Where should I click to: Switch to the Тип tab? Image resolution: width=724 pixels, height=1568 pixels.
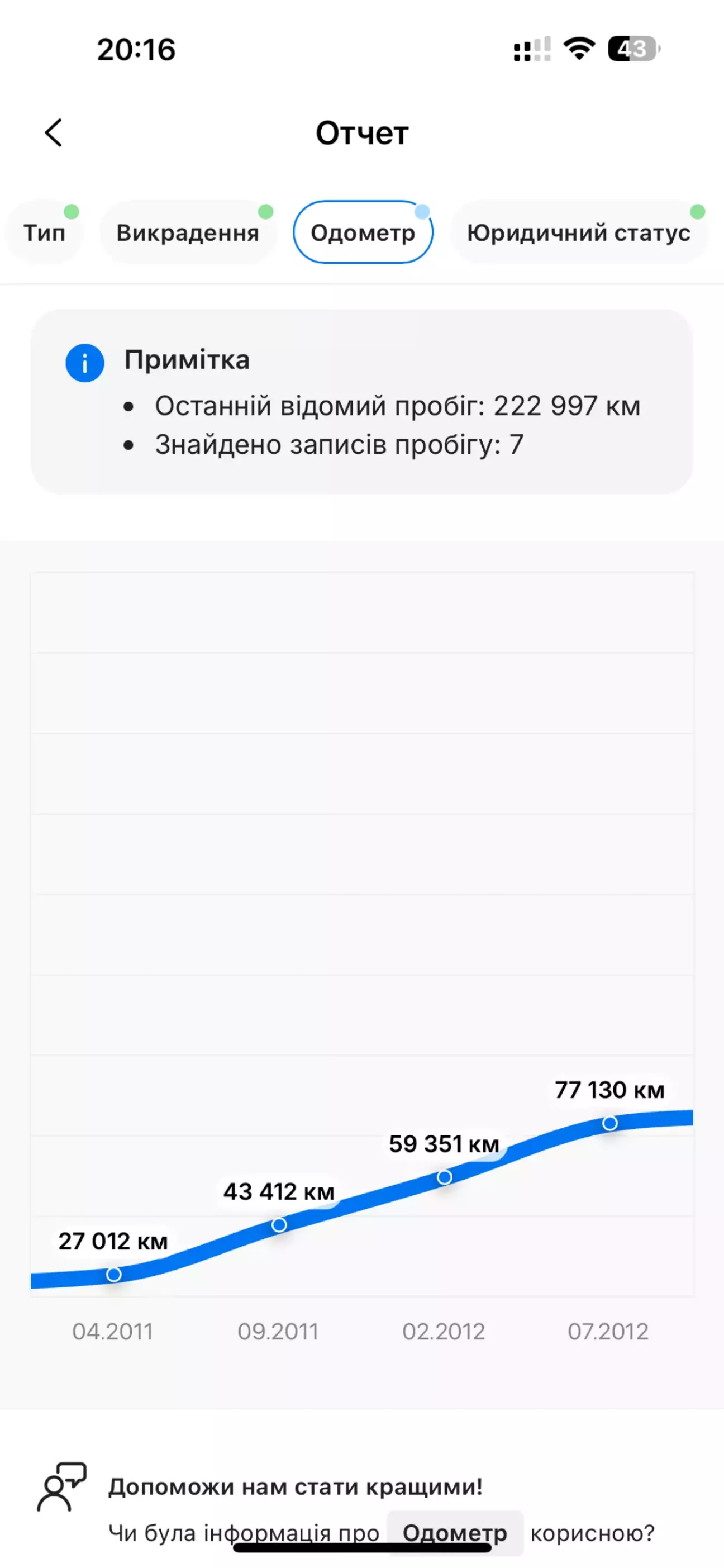point(44,232)
